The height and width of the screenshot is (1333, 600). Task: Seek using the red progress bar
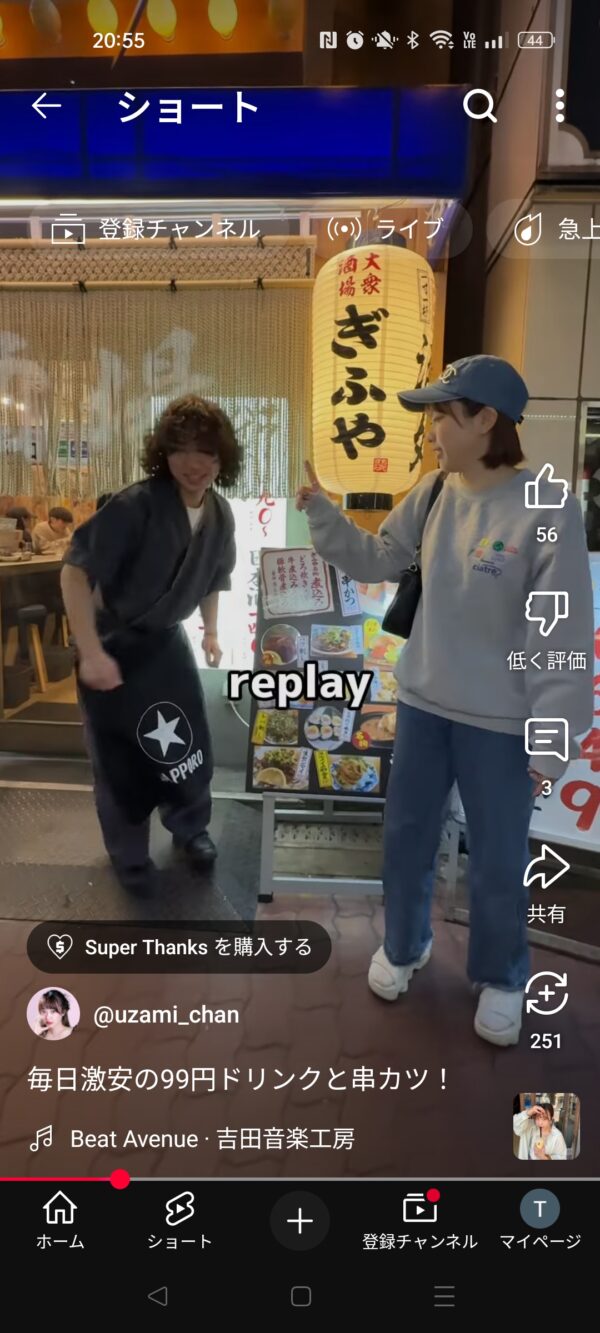[120, 1179]
